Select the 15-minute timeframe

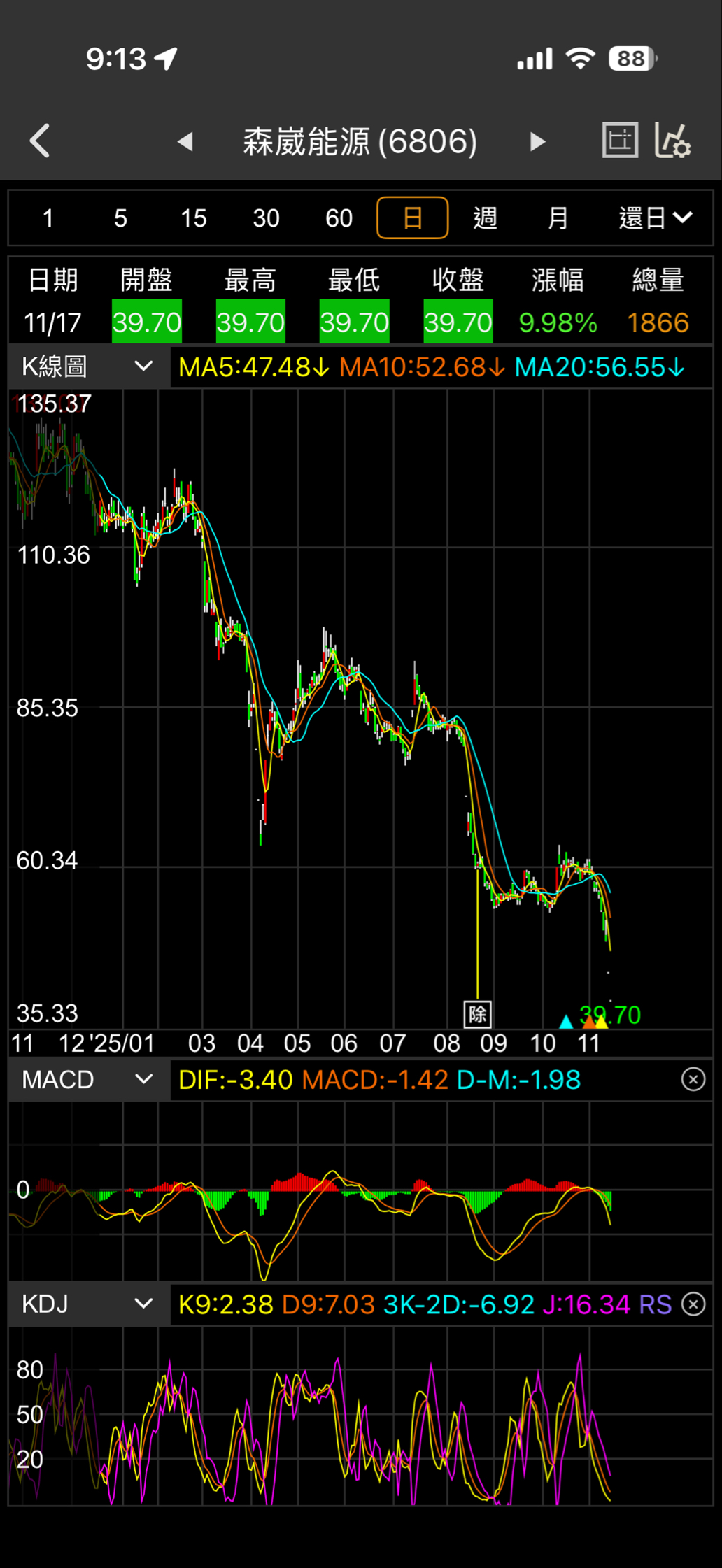[193, 218]
